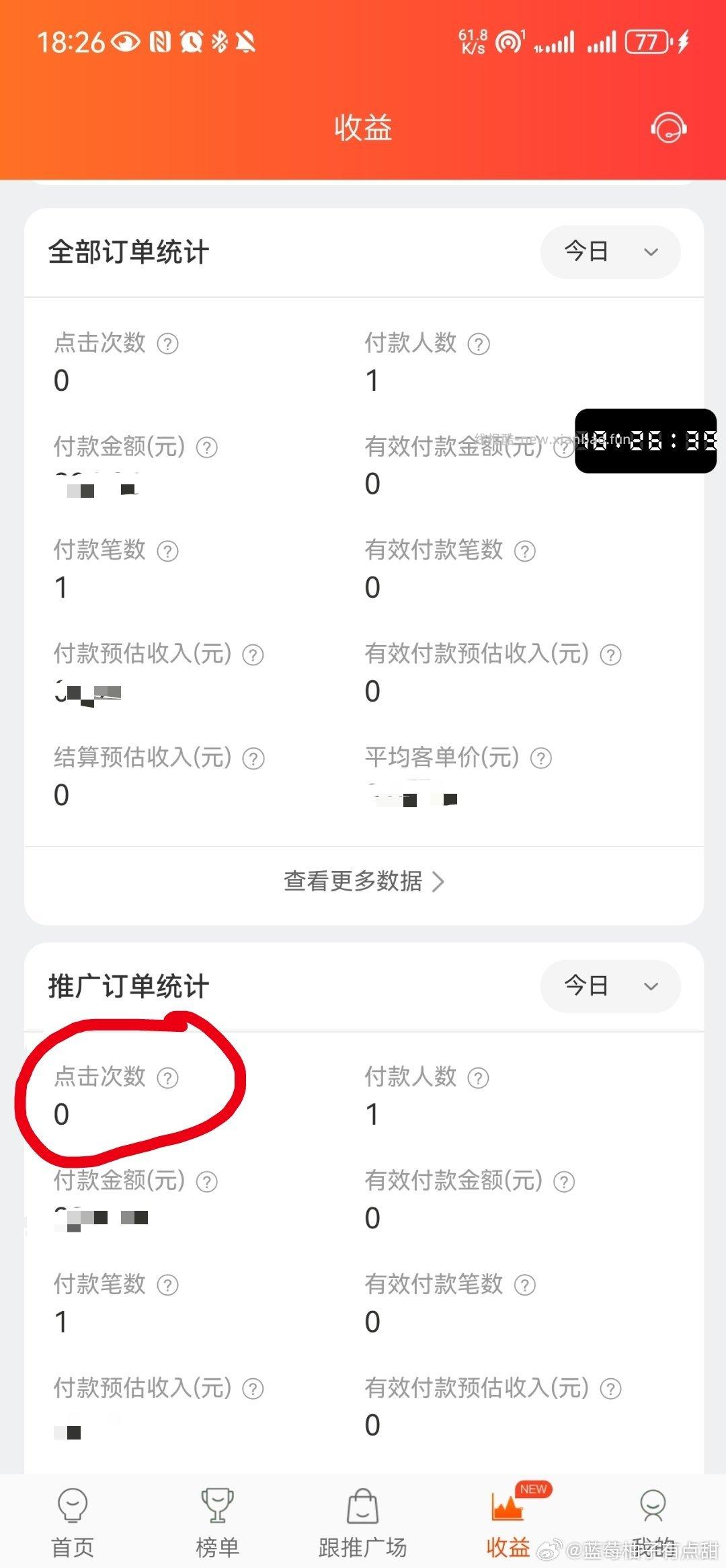Screen dimensions: 726x1568
Task: Tap help icon next to 结算预估收入(元)
Action: pos(254,757)
